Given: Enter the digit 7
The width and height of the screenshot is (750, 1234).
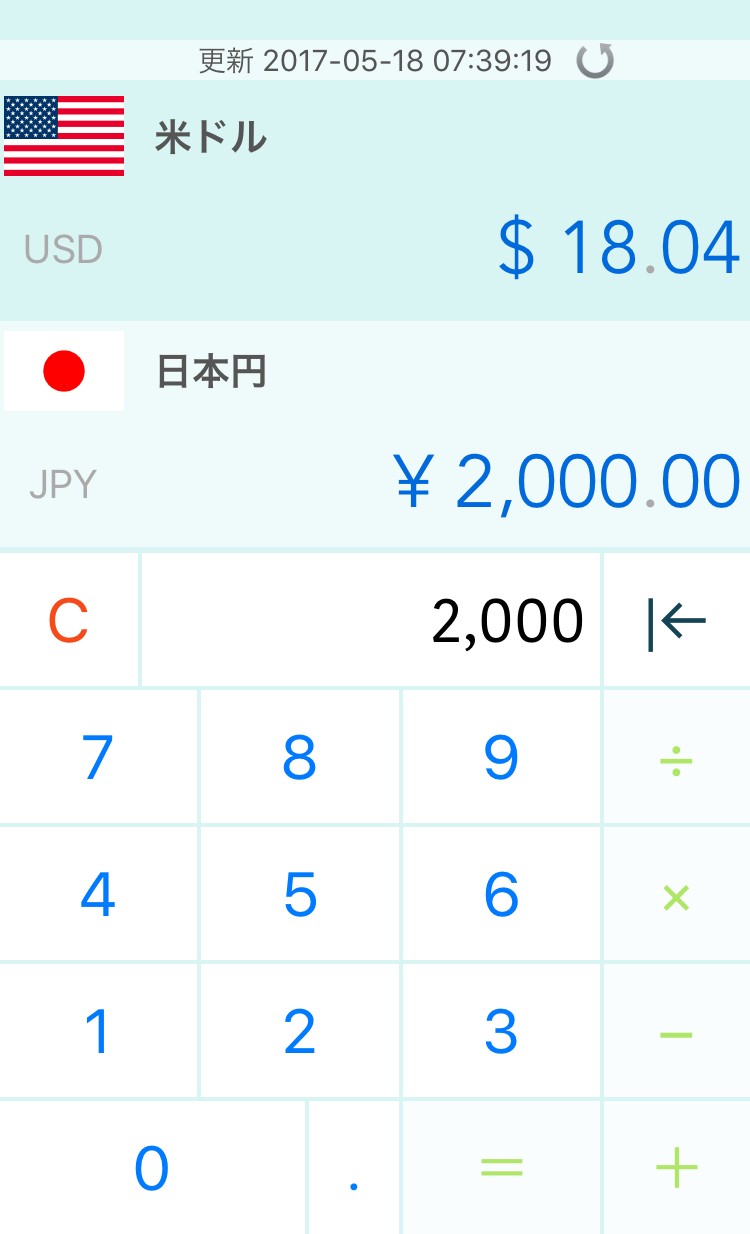Looking at the screenshot, I should point(98,758).
